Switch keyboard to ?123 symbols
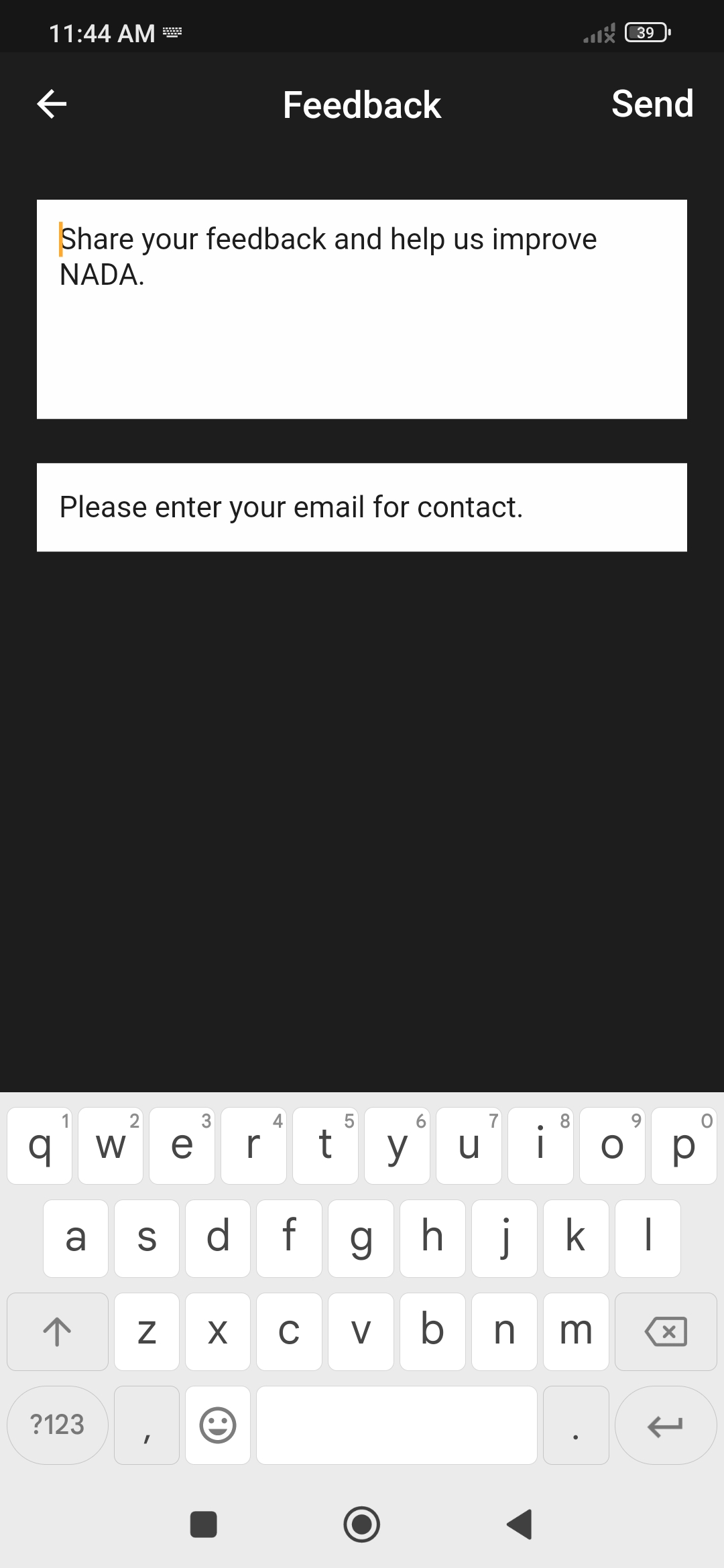Screen dimensions: 724x1568 [58, 1425]
